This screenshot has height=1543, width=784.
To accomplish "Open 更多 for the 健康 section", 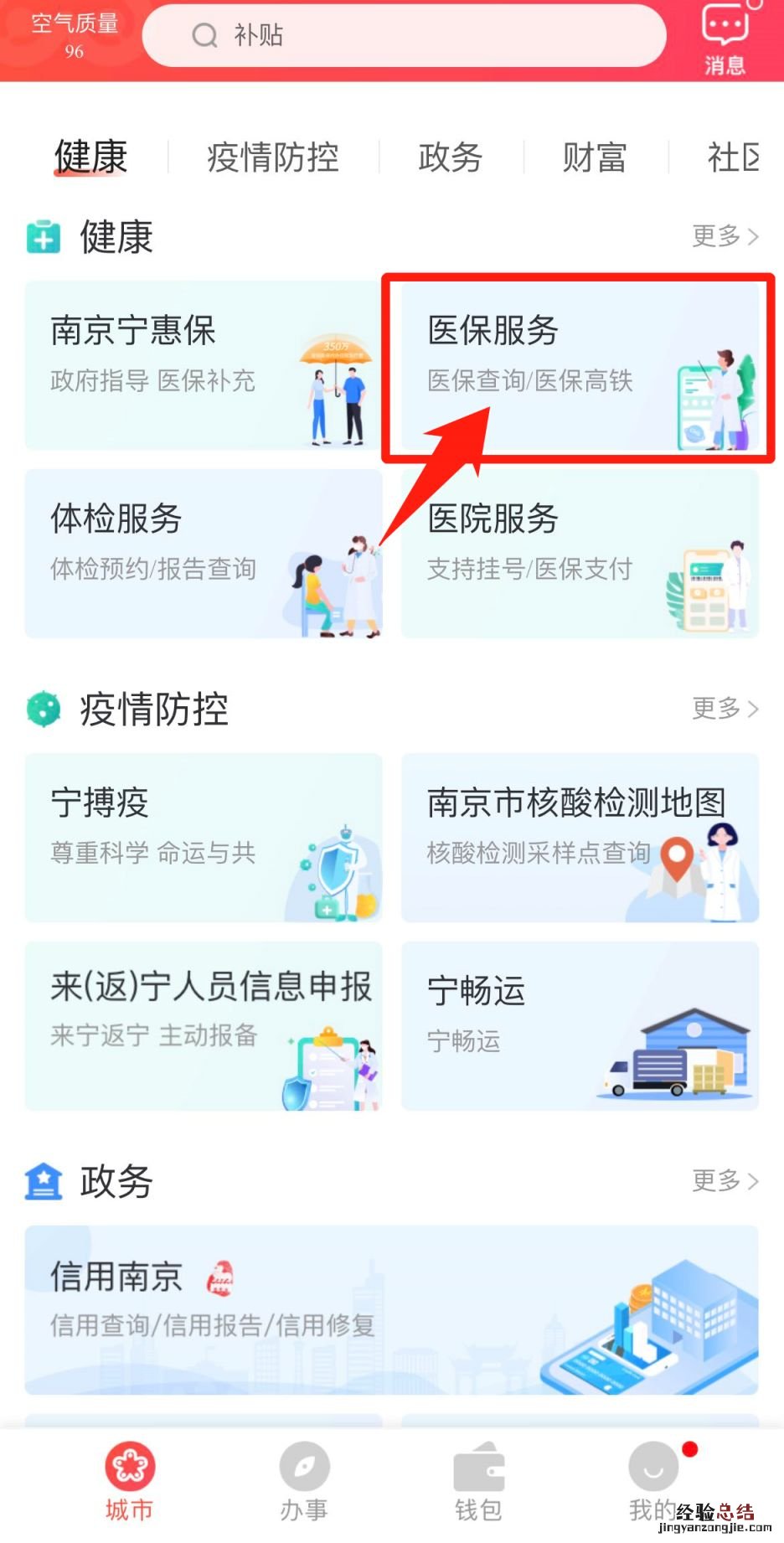I will click(x=725, y=236).
